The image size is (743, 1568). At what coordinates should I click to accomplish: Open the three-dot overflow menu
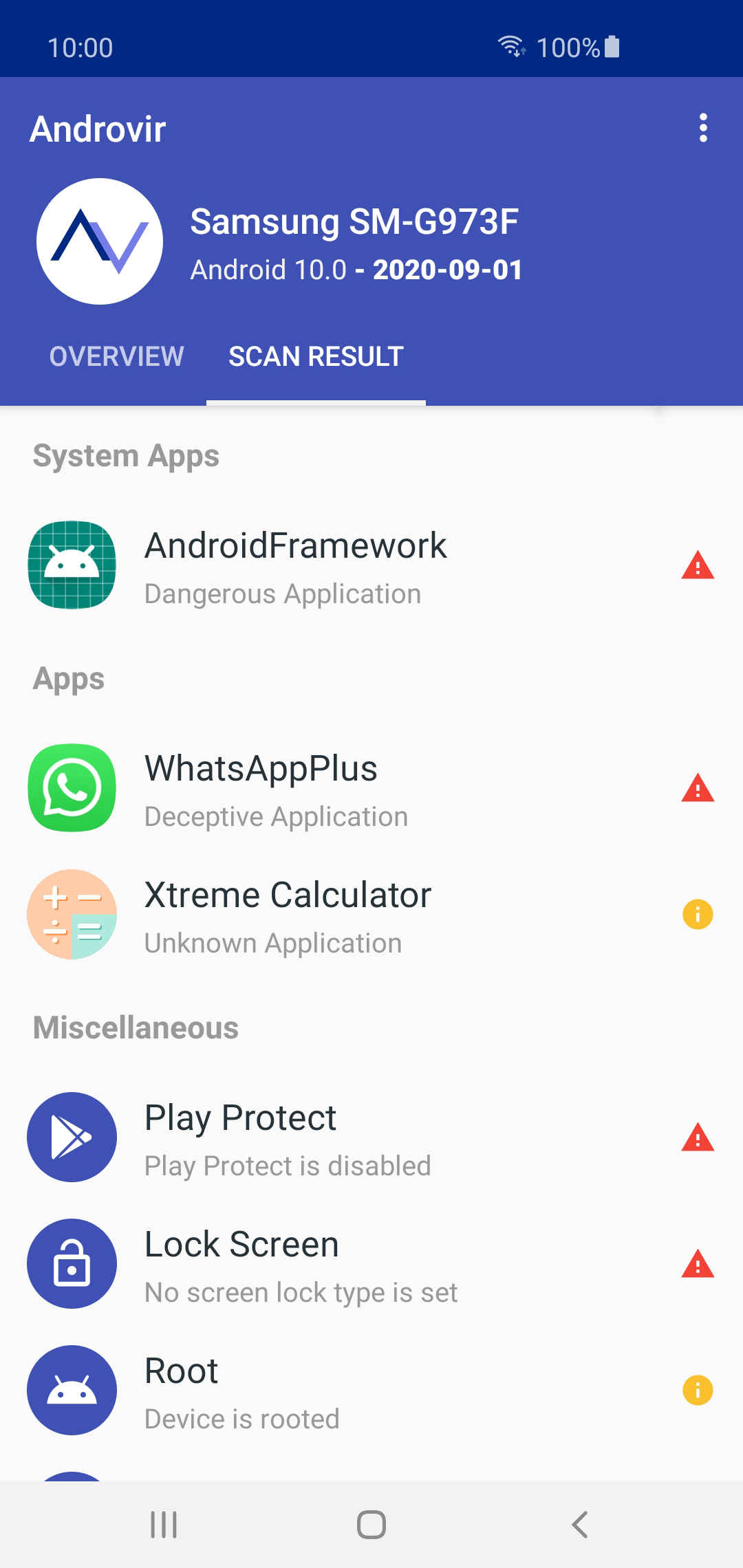click(x=702, y=129)
